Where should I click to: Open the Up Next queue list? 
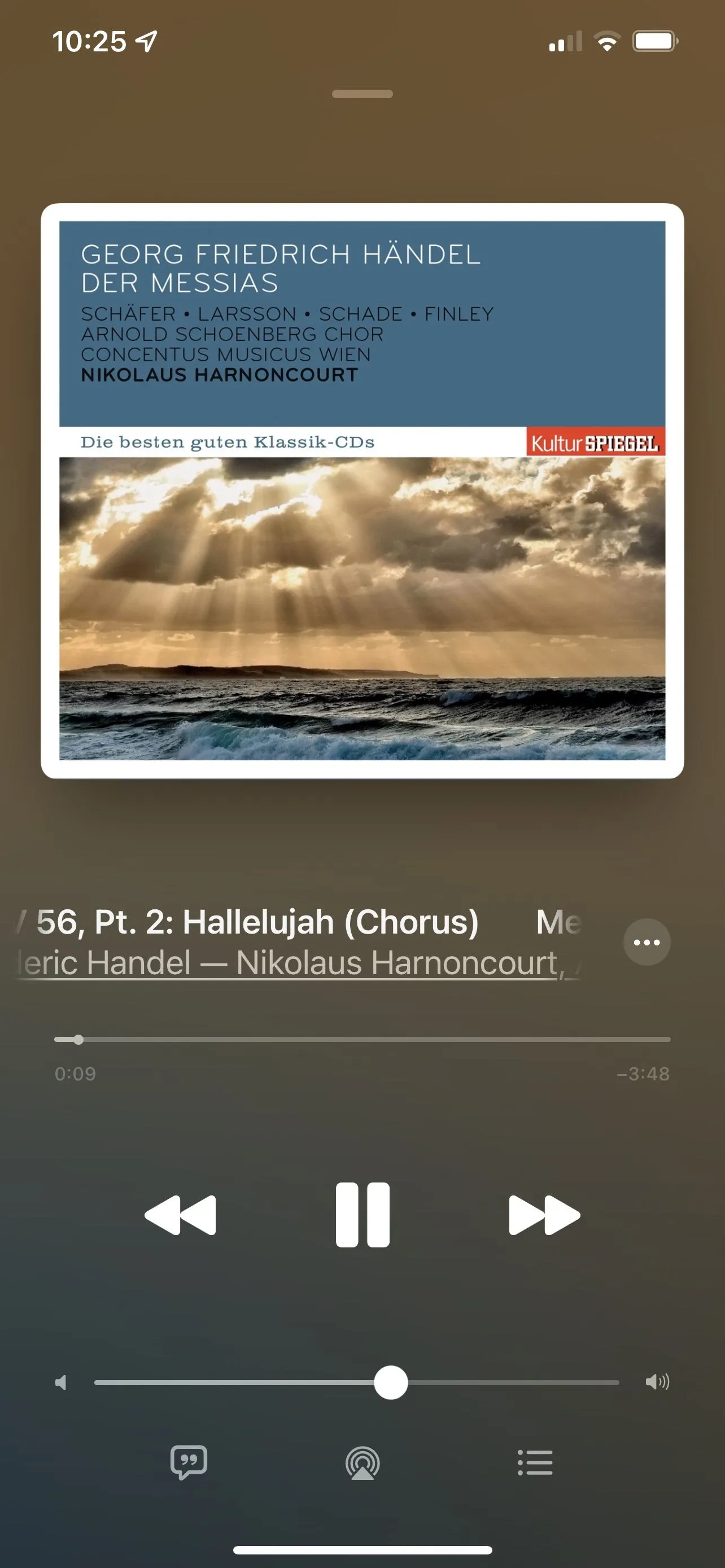point(535,1462)
